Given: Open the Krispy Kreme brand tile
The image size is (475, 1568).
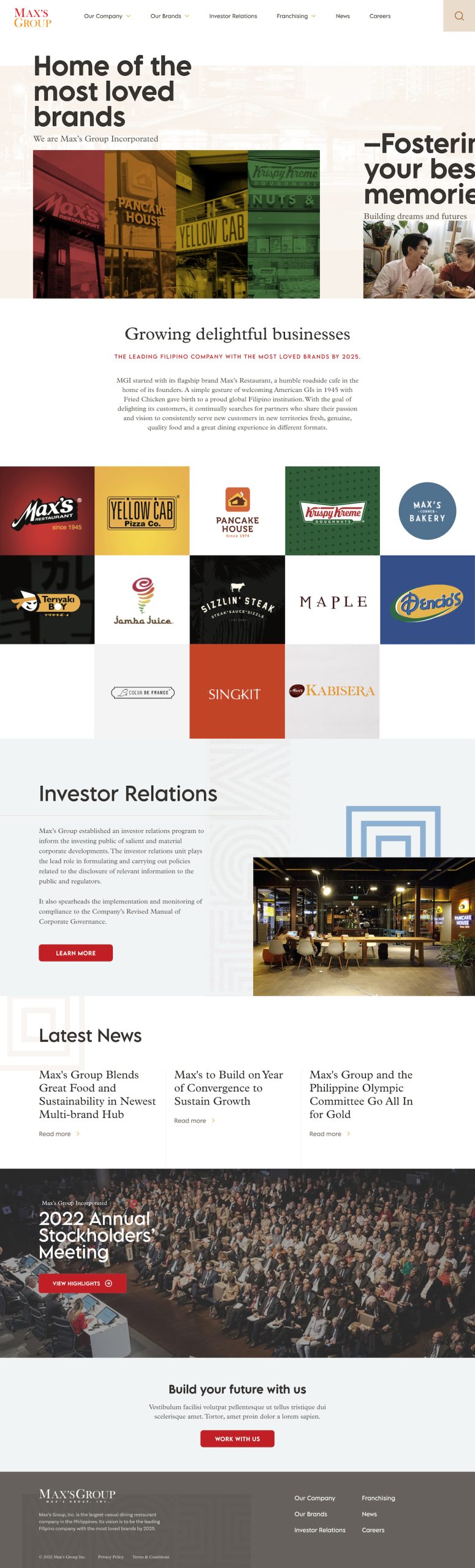Looking at the screenshot, I should (x=332, y=511).
